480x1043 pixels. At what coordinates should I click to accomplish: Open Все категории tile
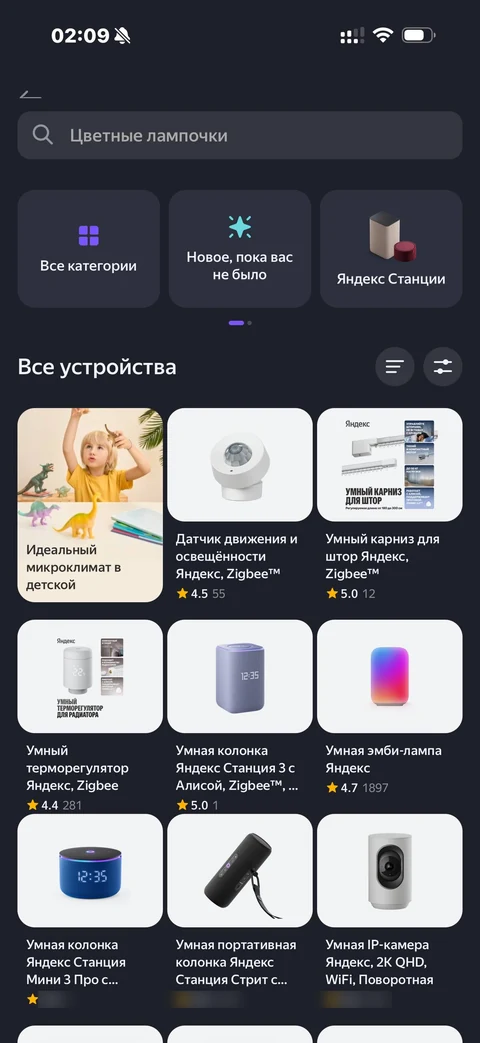[x=88, y=249]
